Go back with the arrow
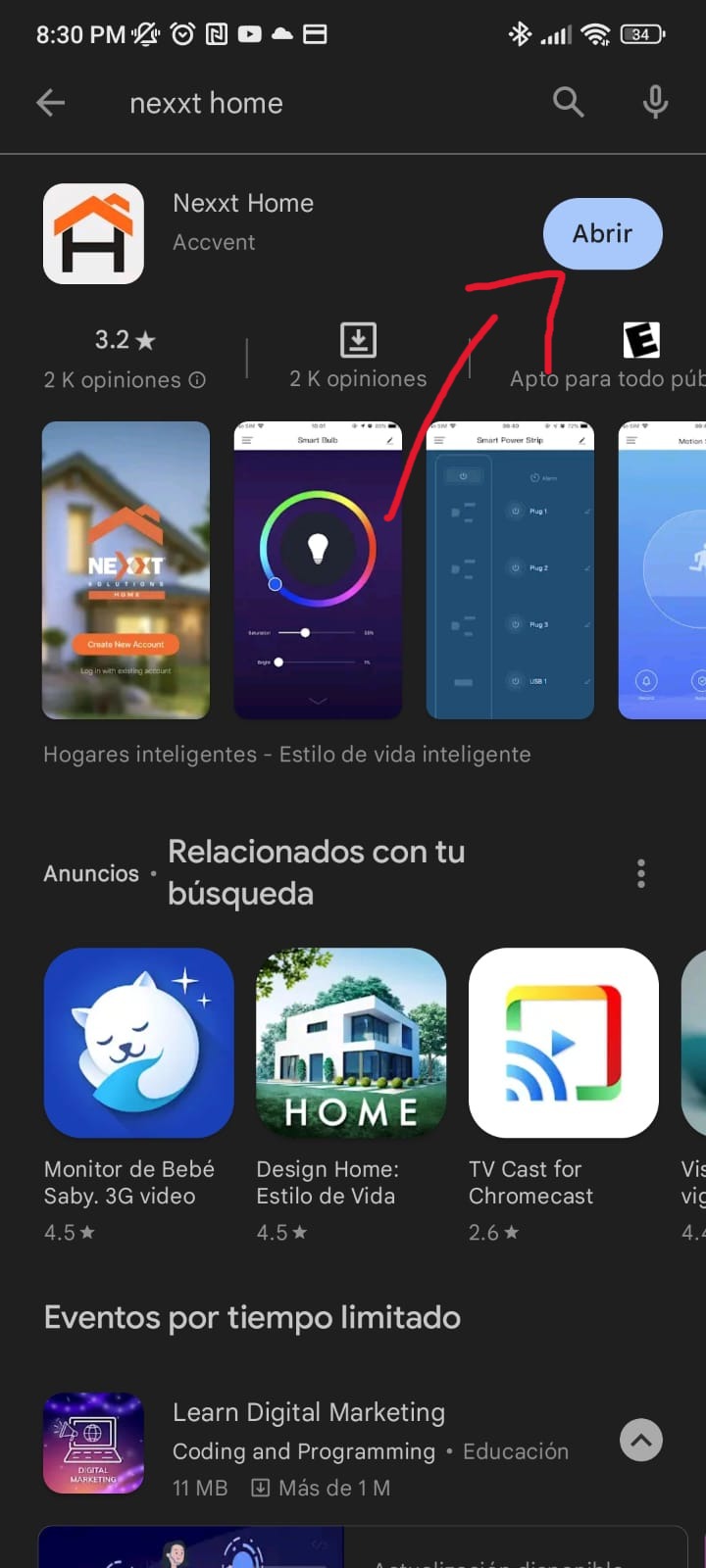706x1568 pixels. pyautogui.click(x=50, y=103)
